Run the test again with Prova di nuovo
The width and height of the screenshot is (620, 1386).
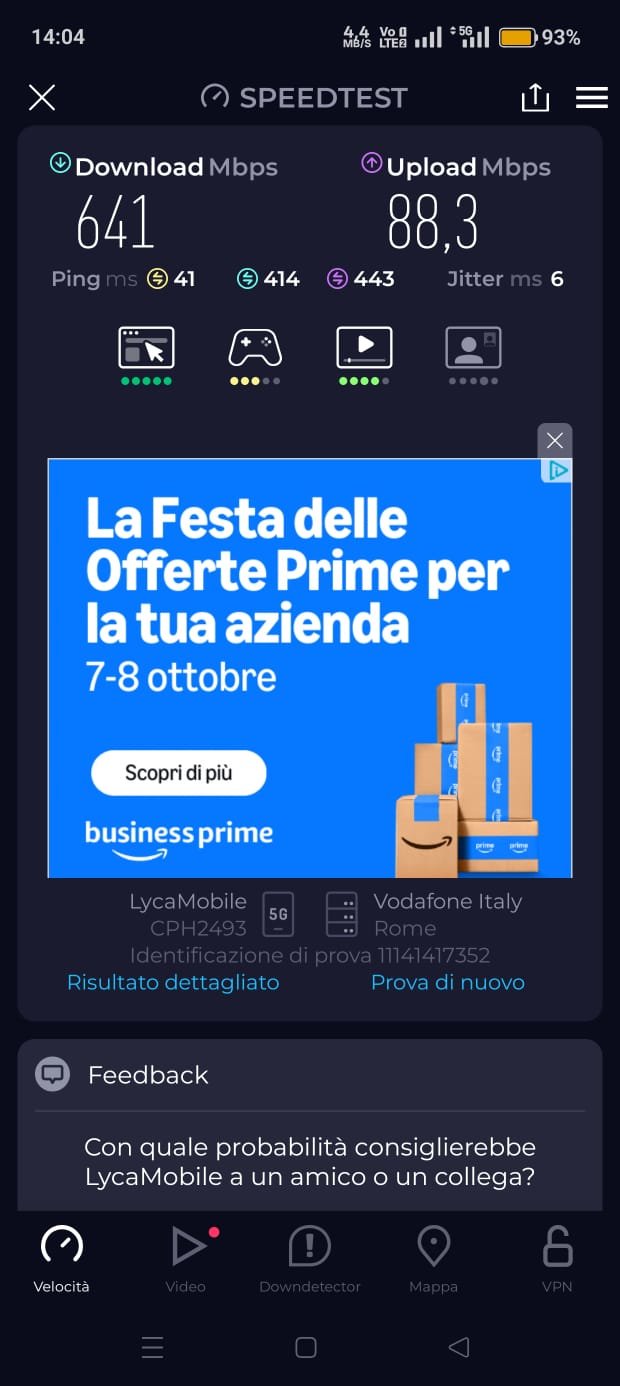(448, 982)
